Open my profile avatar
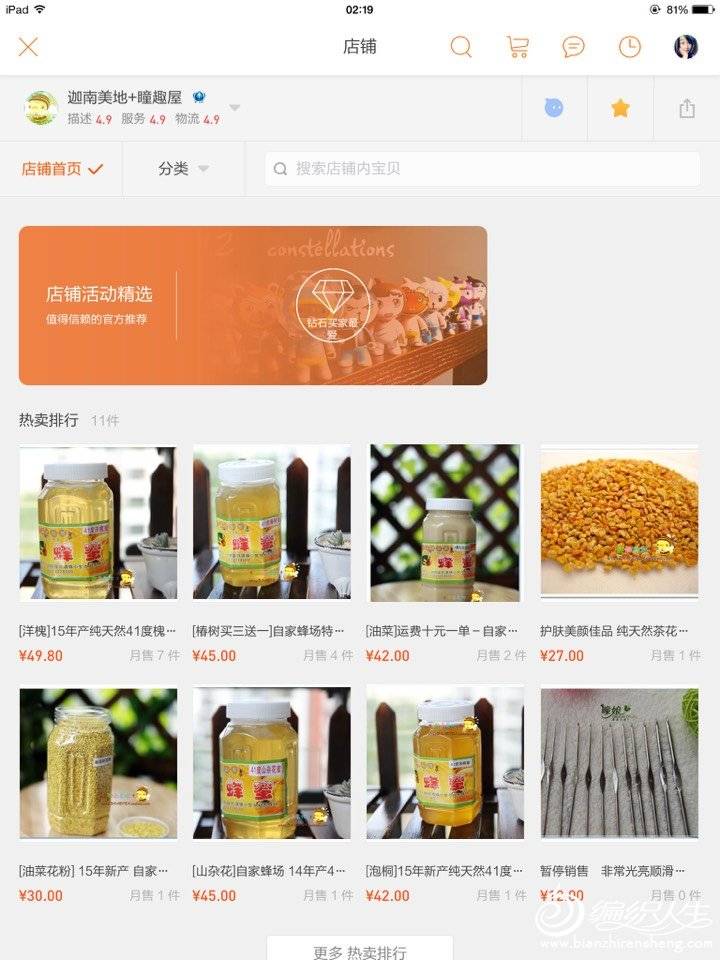This screenshot has width=720, height=960. [x=686, y=47]
